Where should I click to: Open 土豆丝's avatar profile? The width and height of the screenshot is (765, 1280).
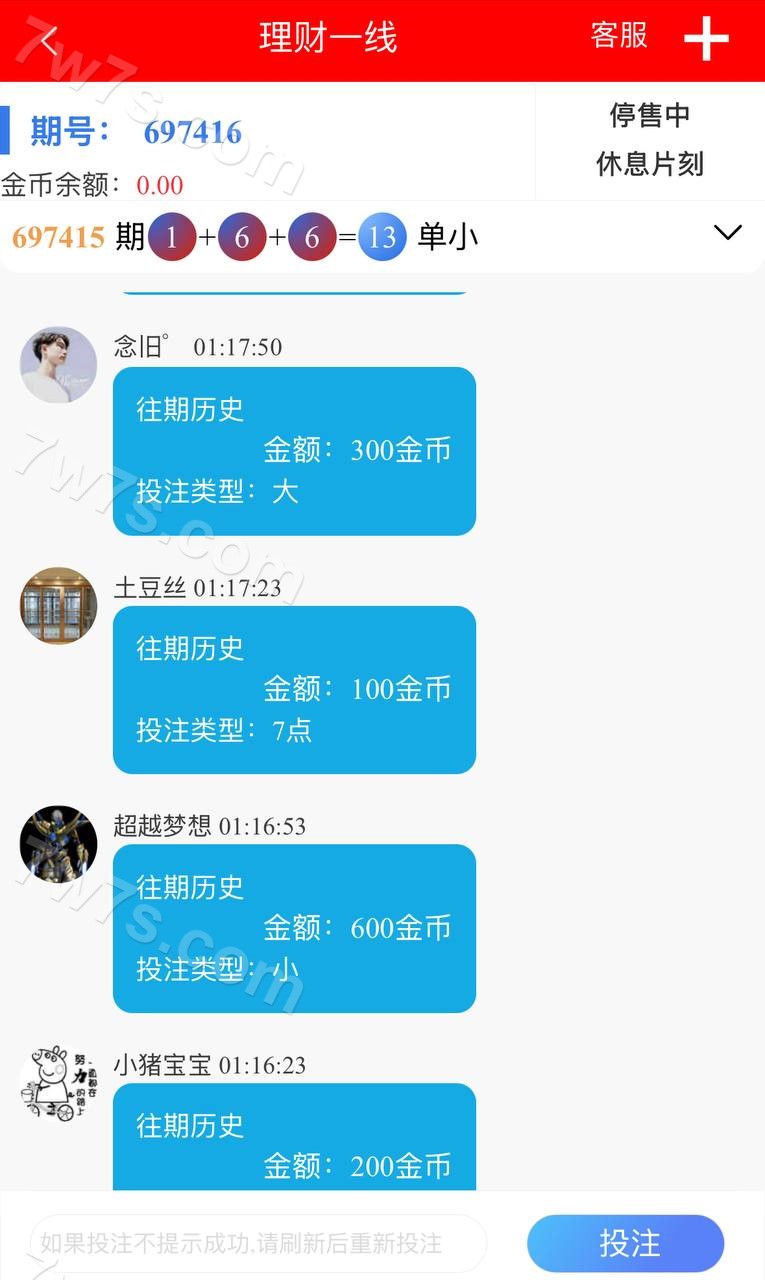pos(58,605)
